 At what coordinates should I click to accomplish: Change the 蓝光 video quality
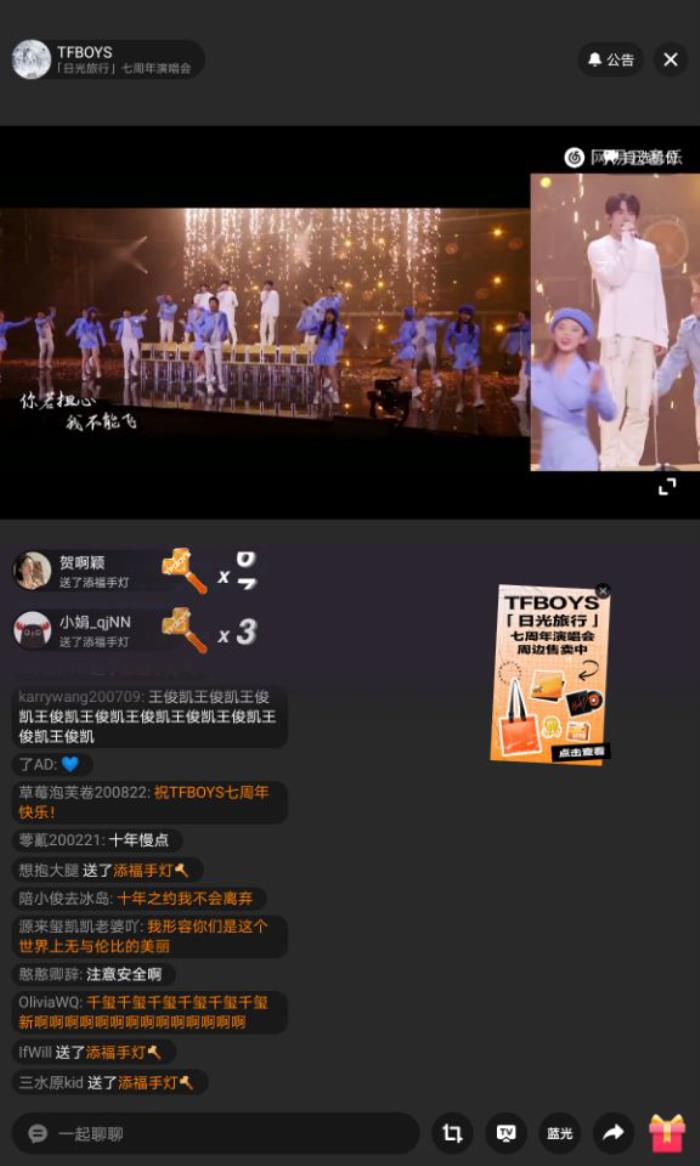(x=560, y=1133)
